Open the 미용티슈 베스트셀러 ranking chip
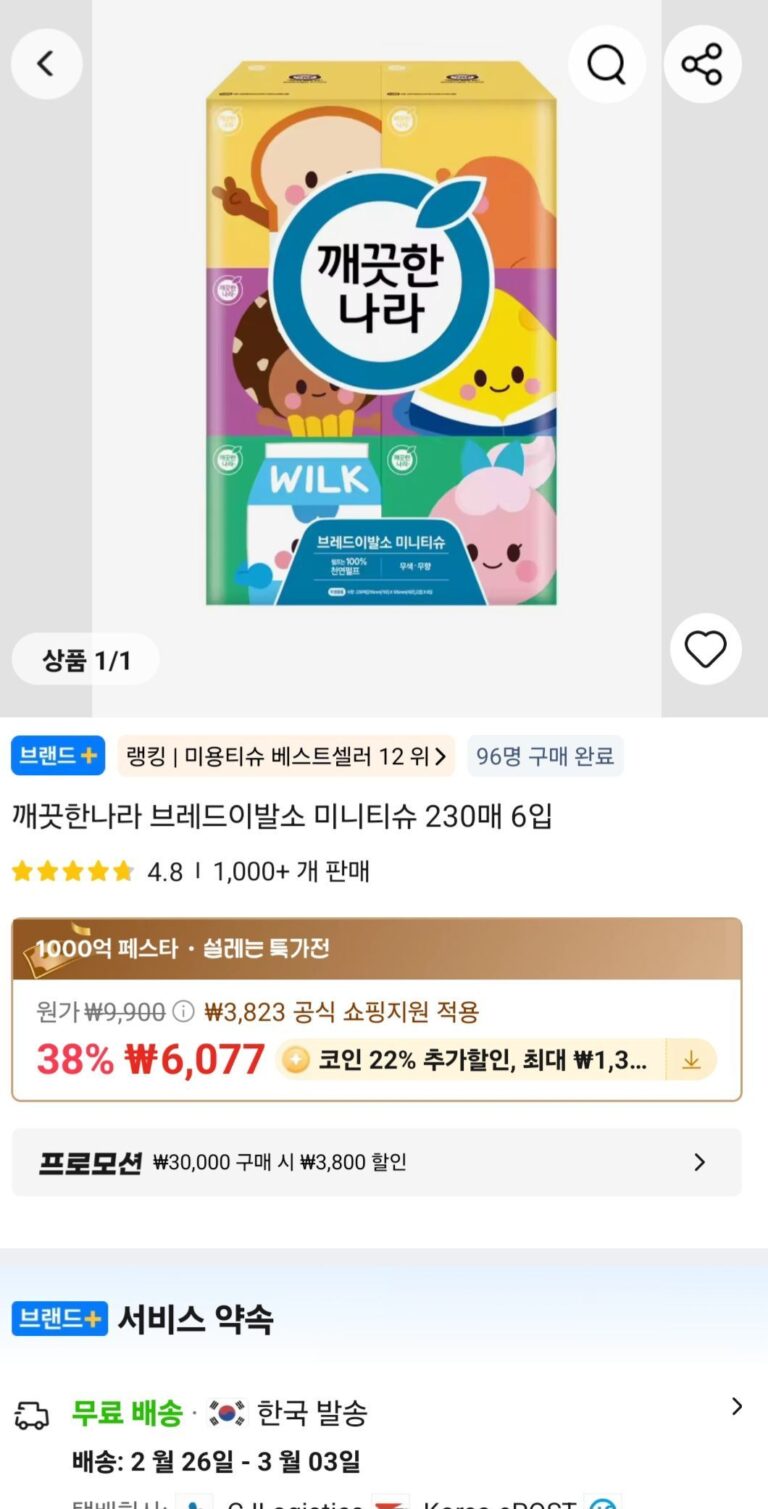The image size is (768, 1509). pos(286,757)
